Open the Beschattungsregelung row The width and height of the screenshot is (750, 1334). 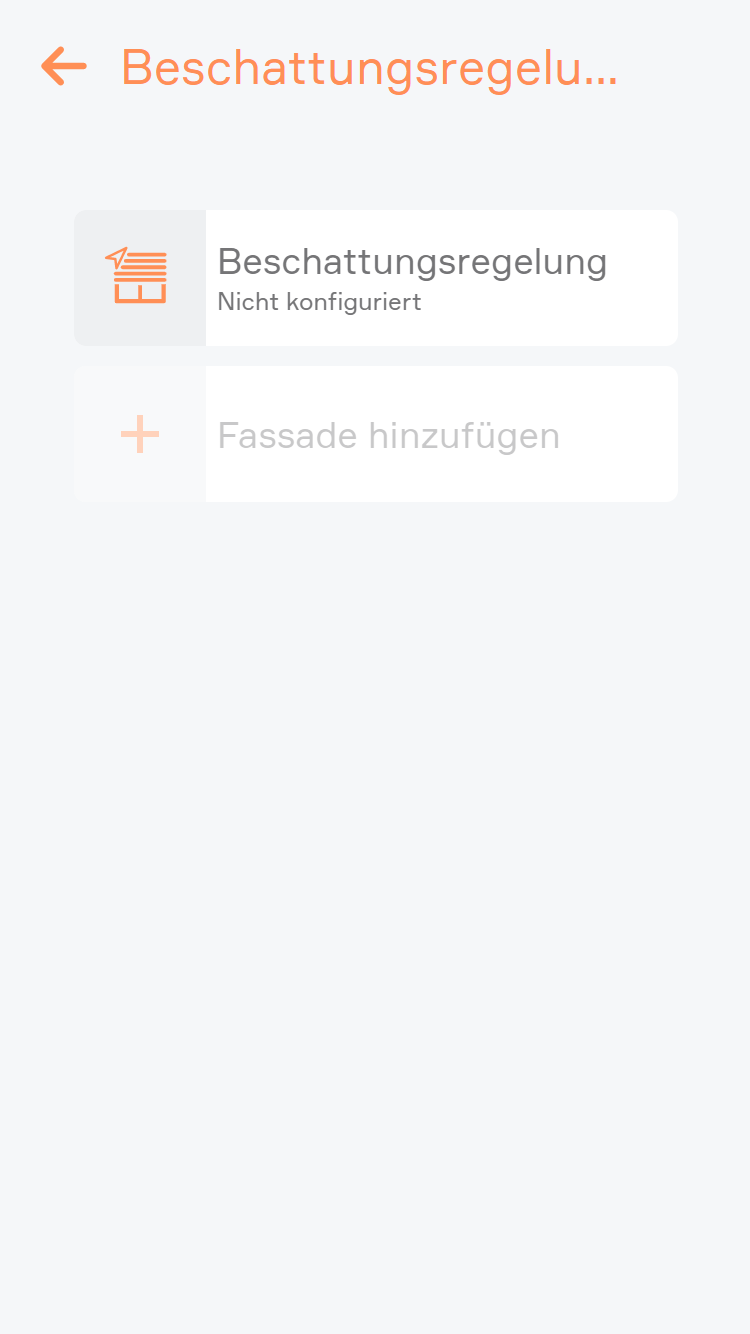pos(376,278)
